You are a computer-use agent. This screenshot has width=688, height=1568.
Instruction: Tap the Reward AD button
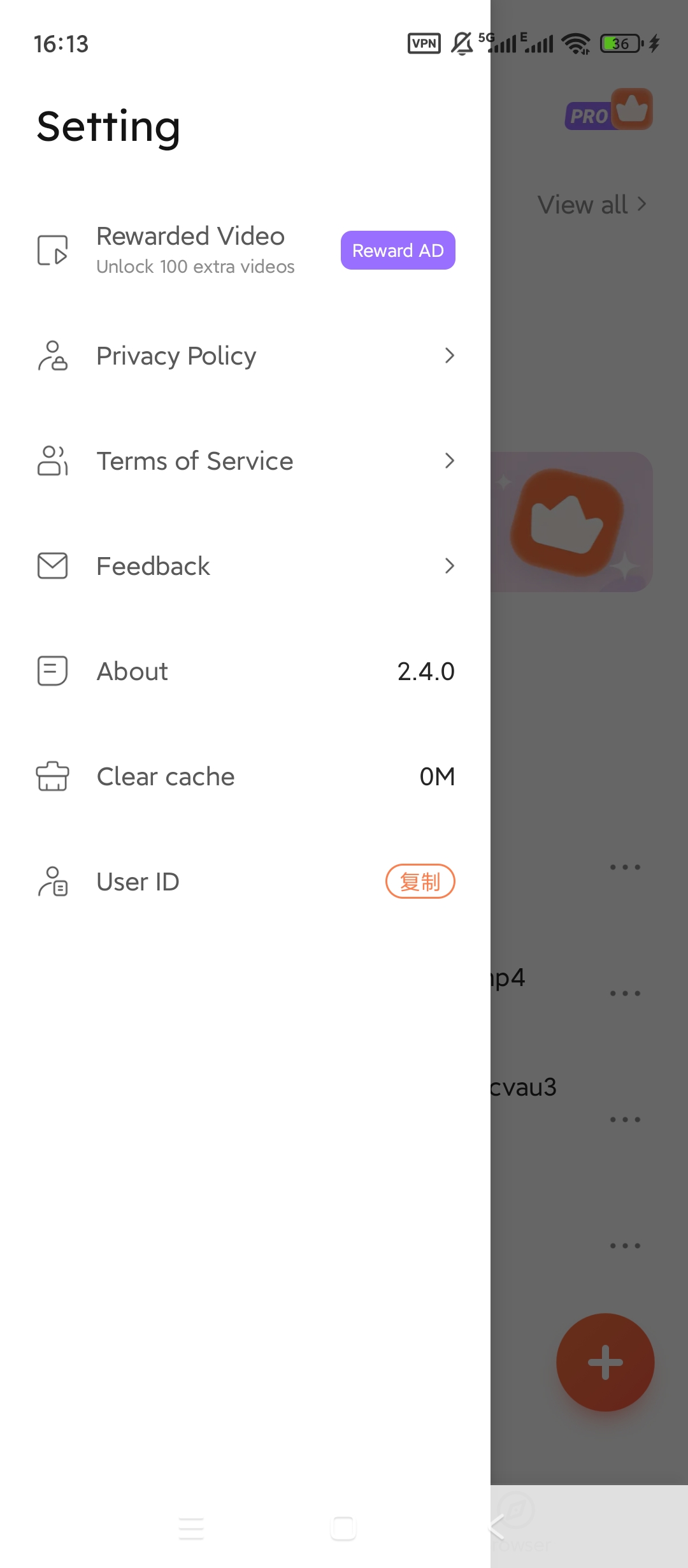398,250
